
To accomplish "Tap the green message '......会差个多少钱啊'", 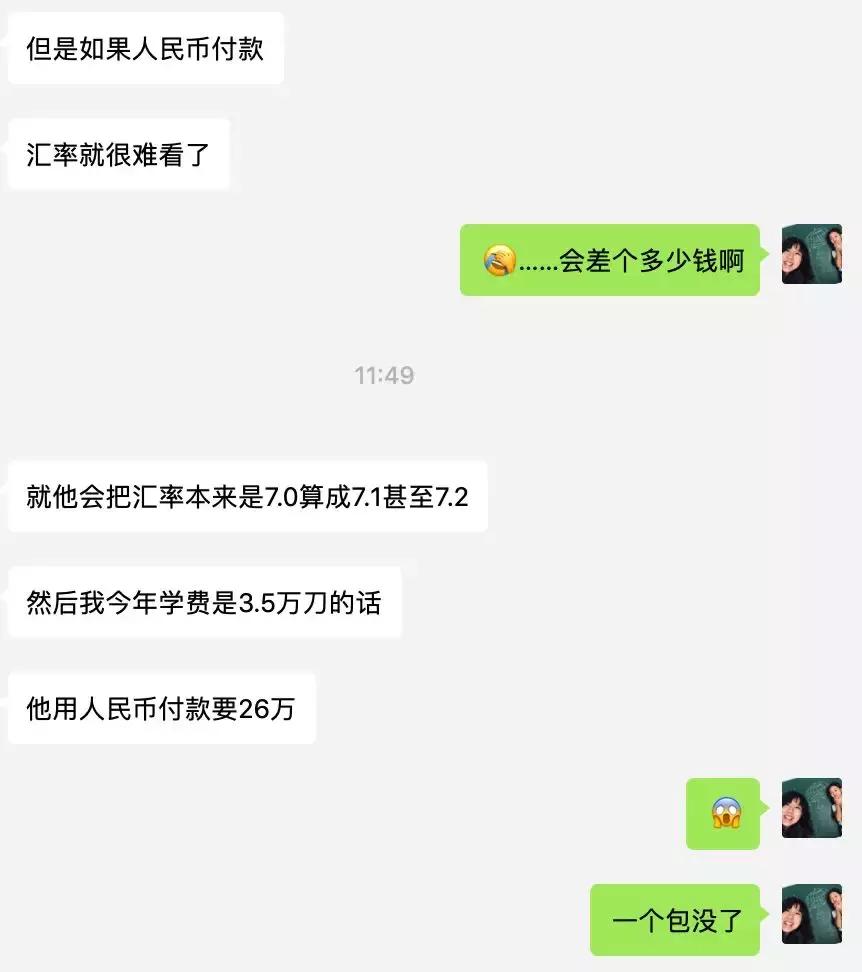I will 608,260.
